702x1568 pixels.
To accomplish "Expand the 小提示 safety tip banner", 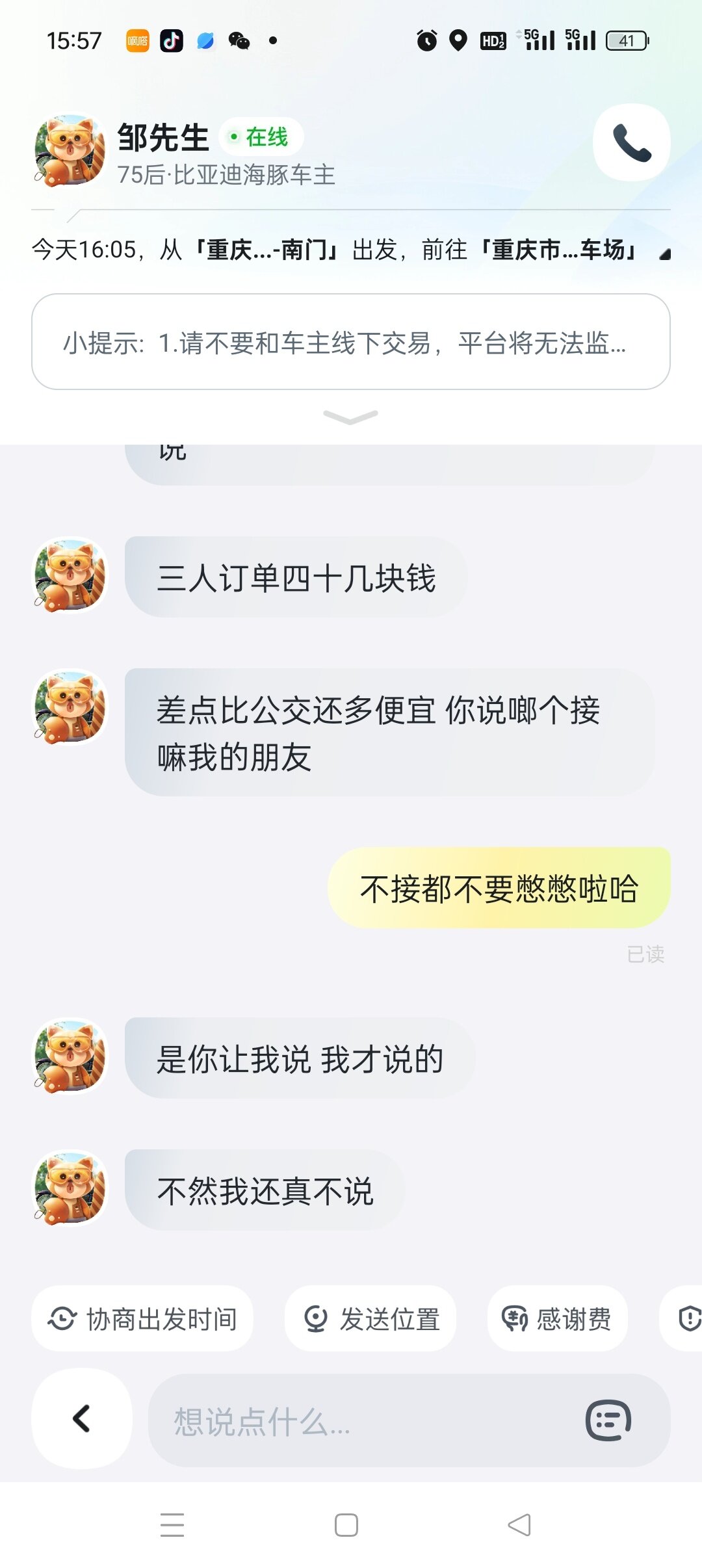I will coord(350,342).
